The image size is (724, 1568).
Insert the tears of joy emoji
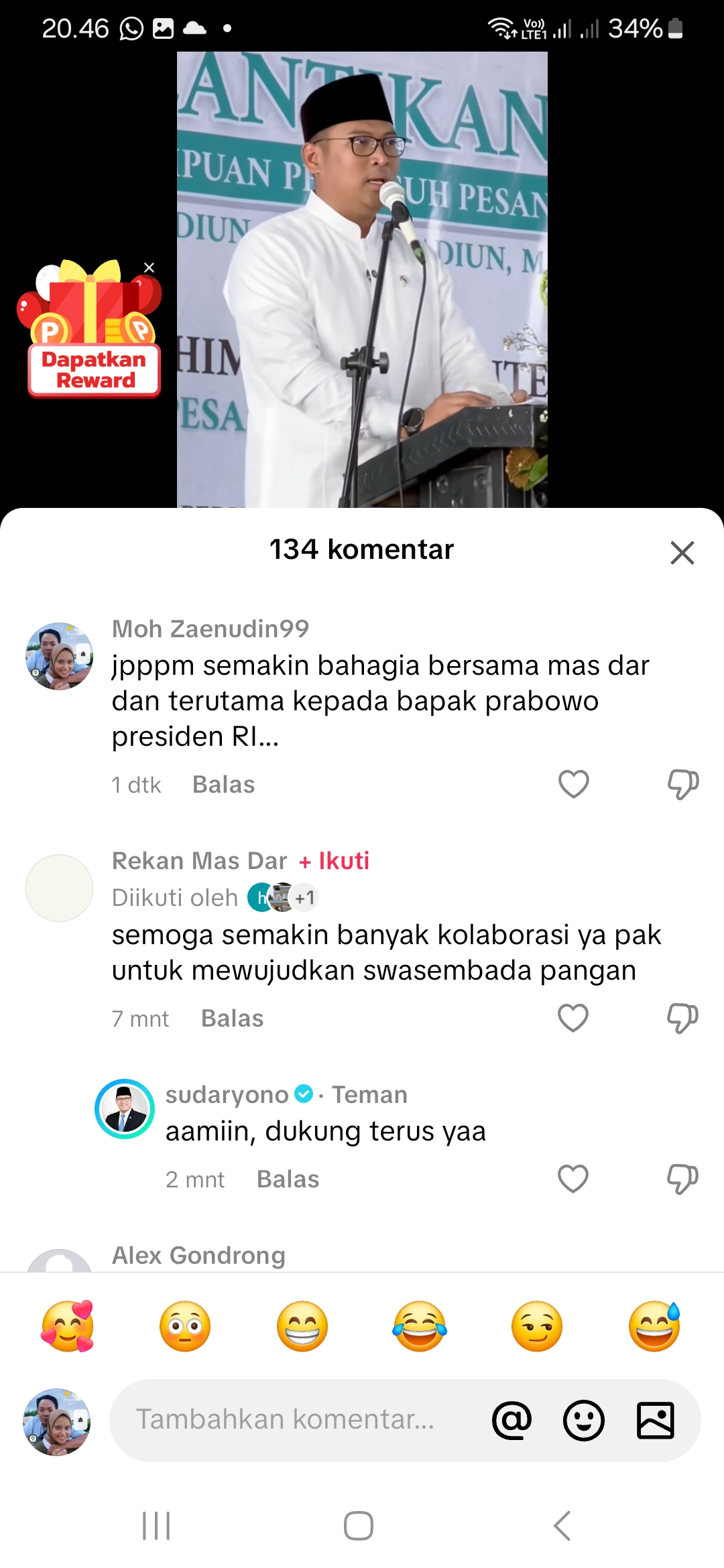[420, 1326]
